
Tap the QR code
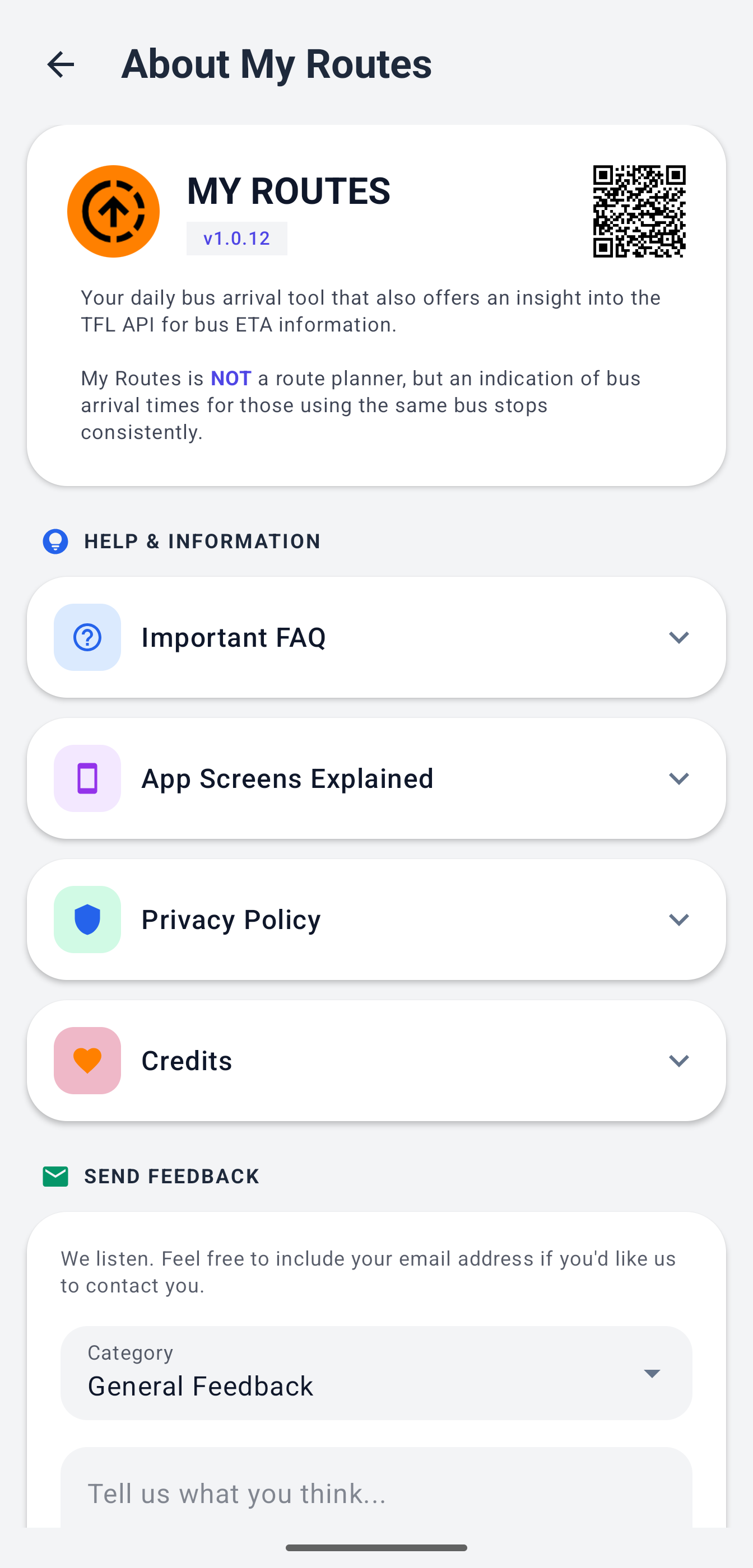point(639,212)
